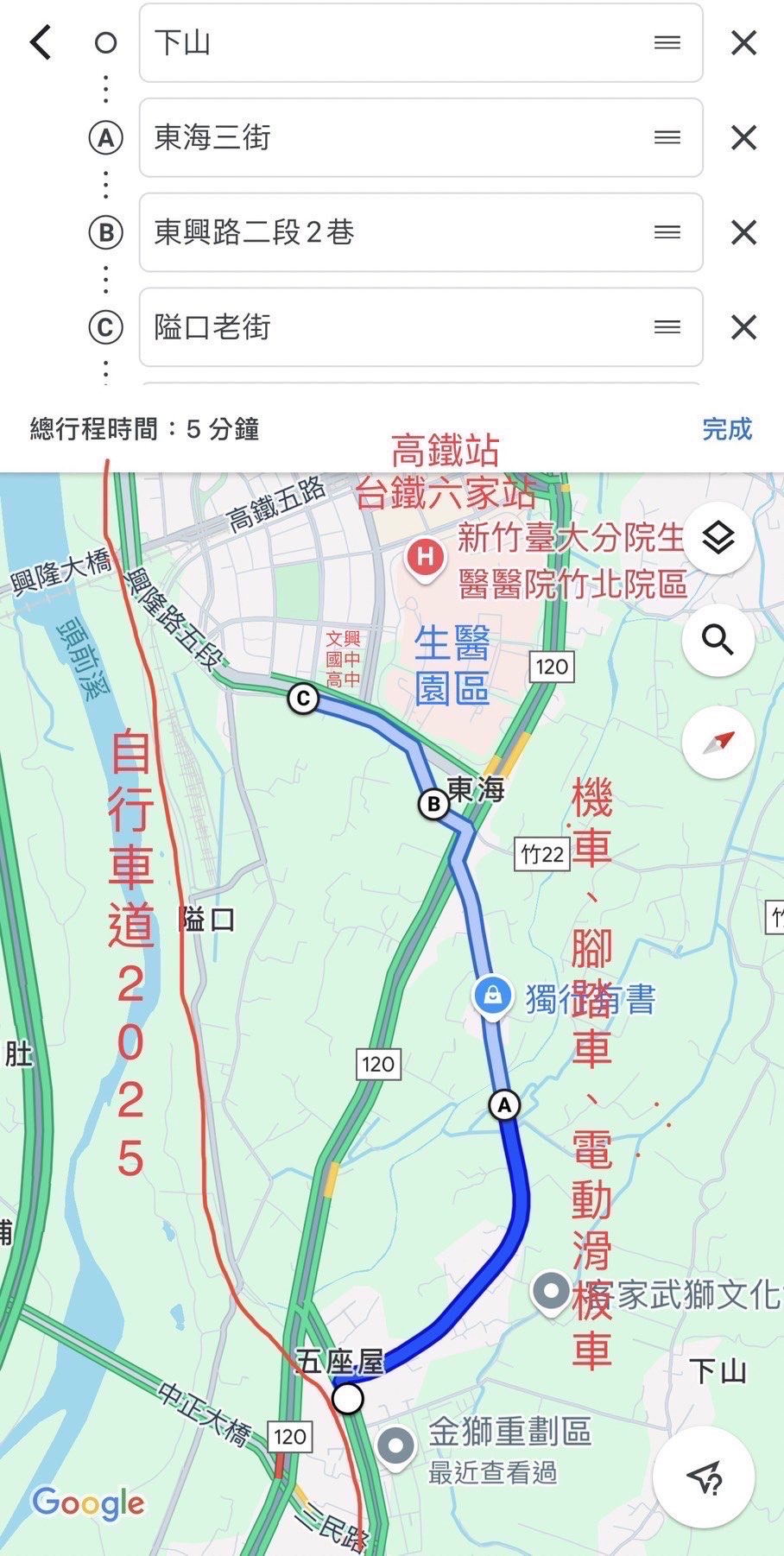
Task: Reset map orientation with the compass
Action: tap(718, 742)
